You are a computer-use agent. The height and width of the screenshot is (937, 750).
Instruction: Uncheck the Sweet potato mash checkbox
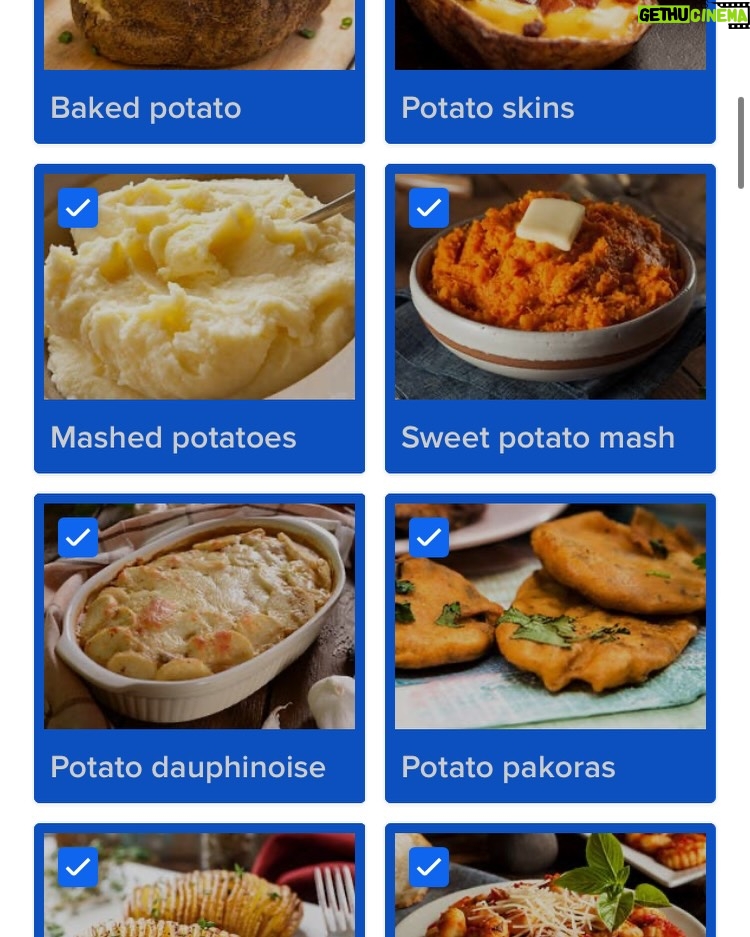[428, 208]
